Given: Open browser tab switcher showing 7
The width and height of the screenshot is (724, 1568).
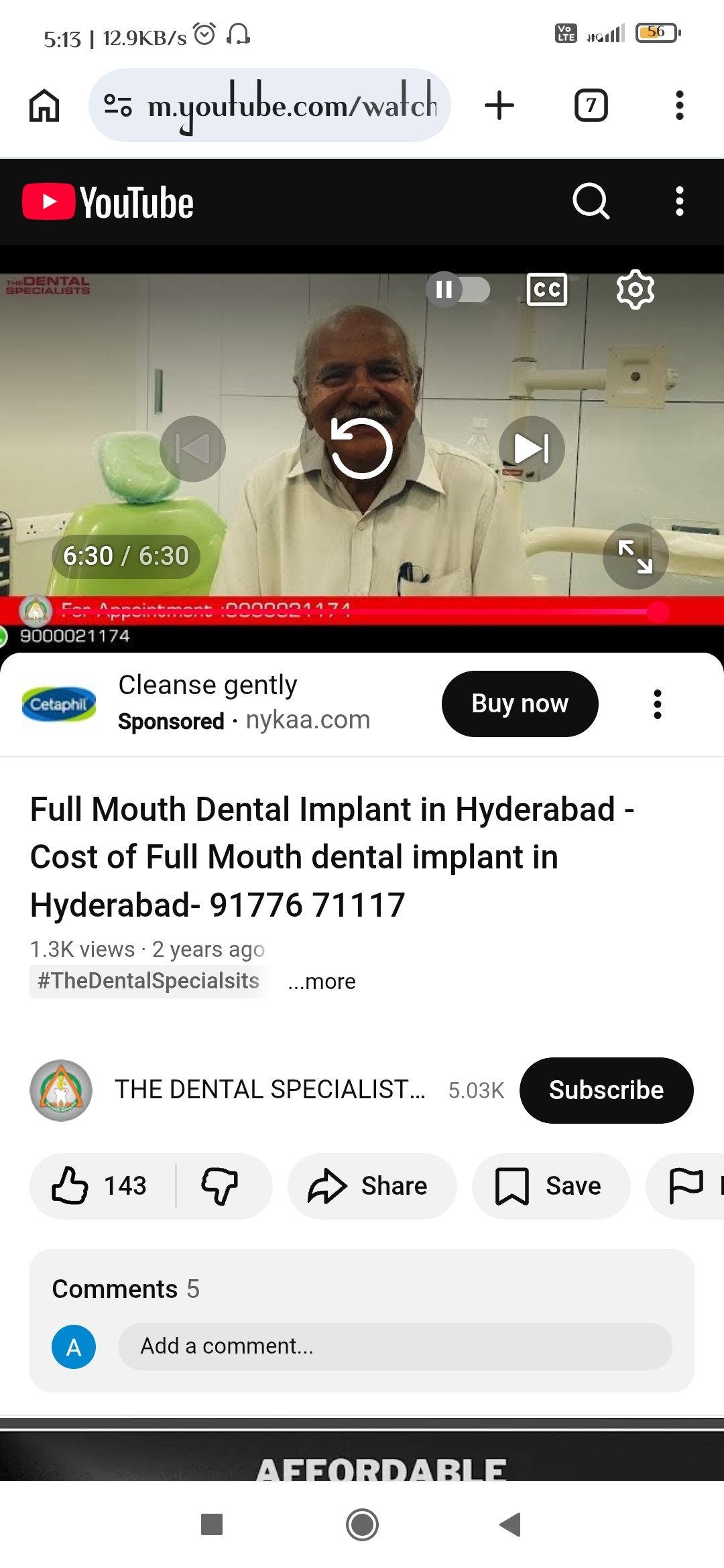Looking at the screenshot, I should (591, 105).
